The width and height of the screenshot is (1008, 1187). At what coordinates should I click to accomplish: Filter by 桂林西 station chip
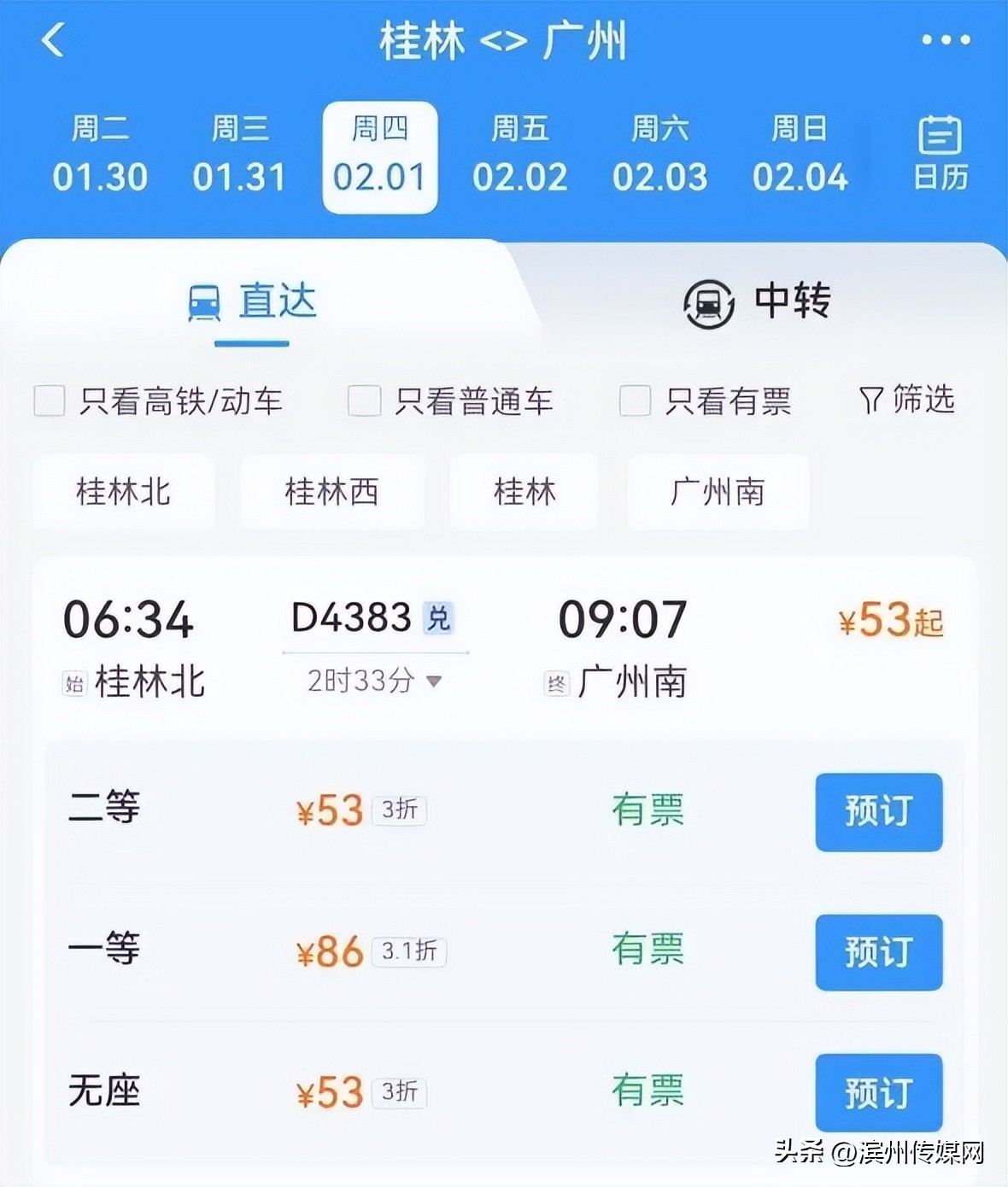tap(331, 492)
